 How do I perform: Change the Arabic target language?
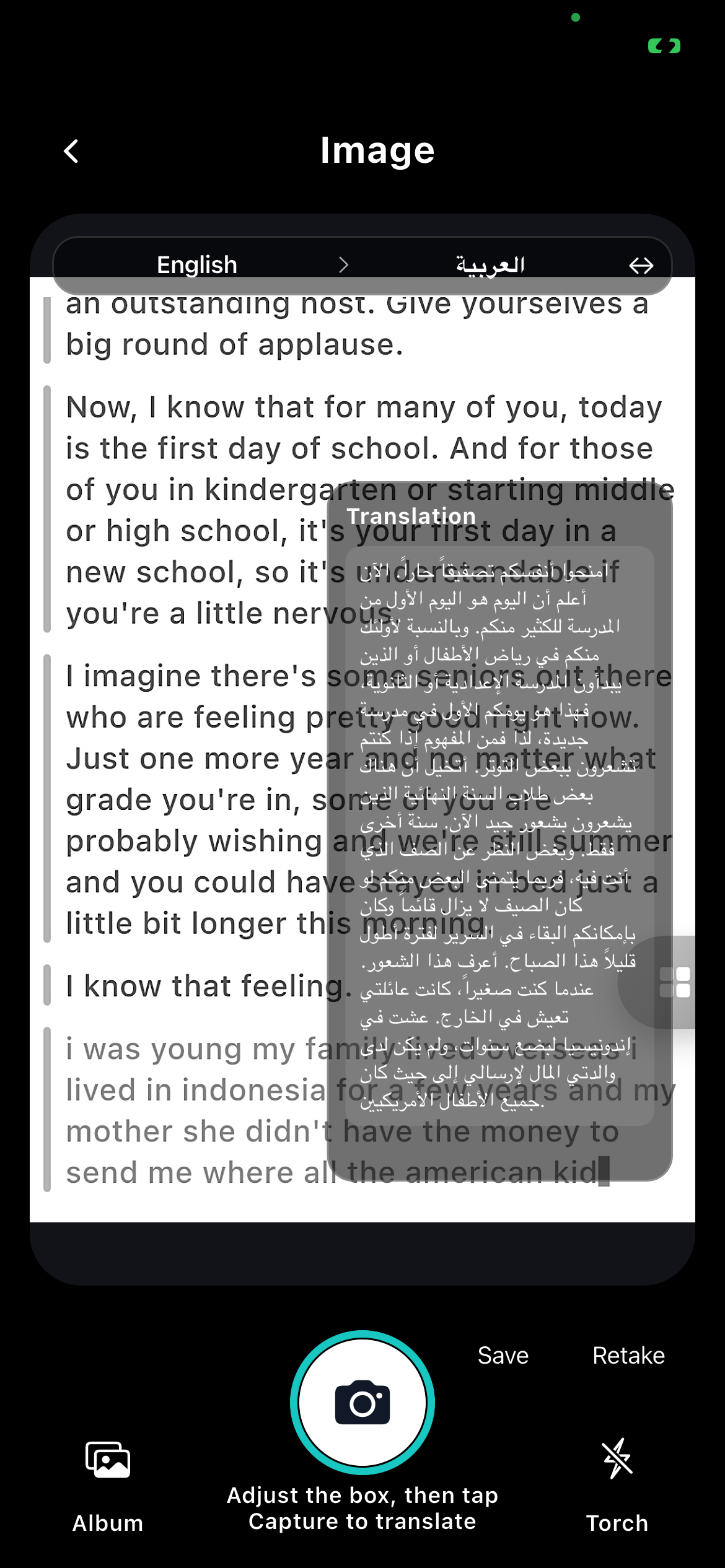[490, 265]
